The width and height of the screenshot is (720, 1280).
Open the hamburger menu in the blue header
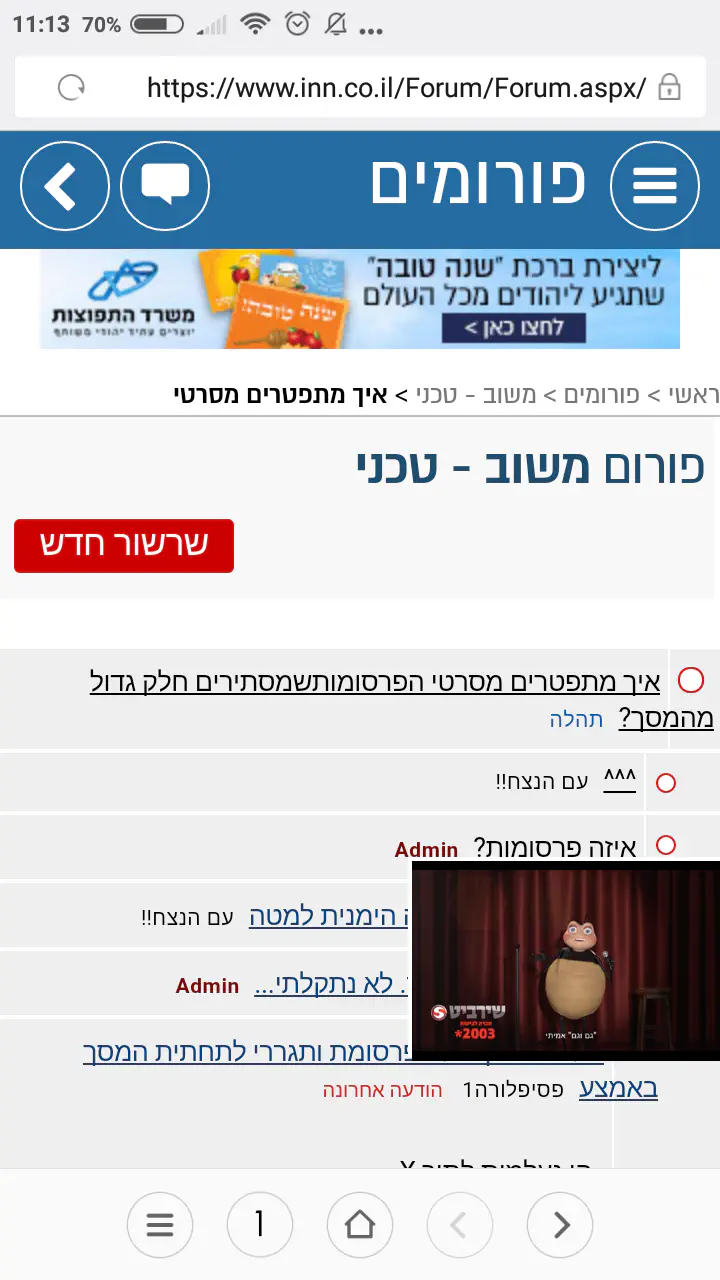[x=655, y=186]
